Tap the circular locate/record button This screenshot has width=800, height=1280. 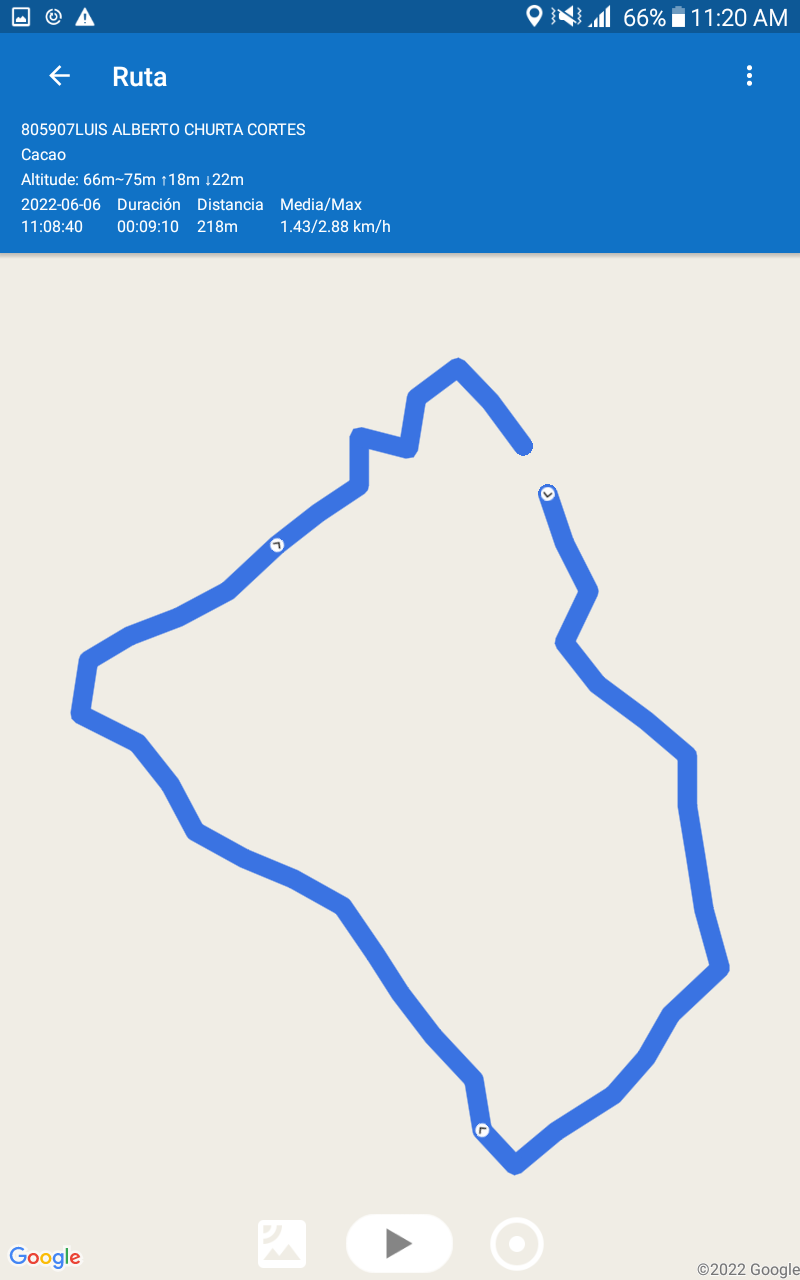517,1244
